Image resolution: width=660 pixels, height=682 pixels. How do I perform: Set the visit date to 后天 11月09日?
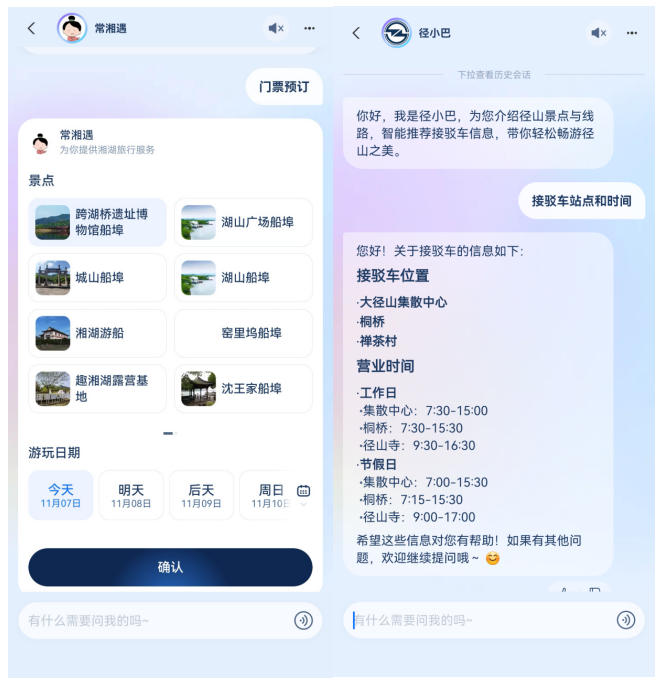coord(201,495)
